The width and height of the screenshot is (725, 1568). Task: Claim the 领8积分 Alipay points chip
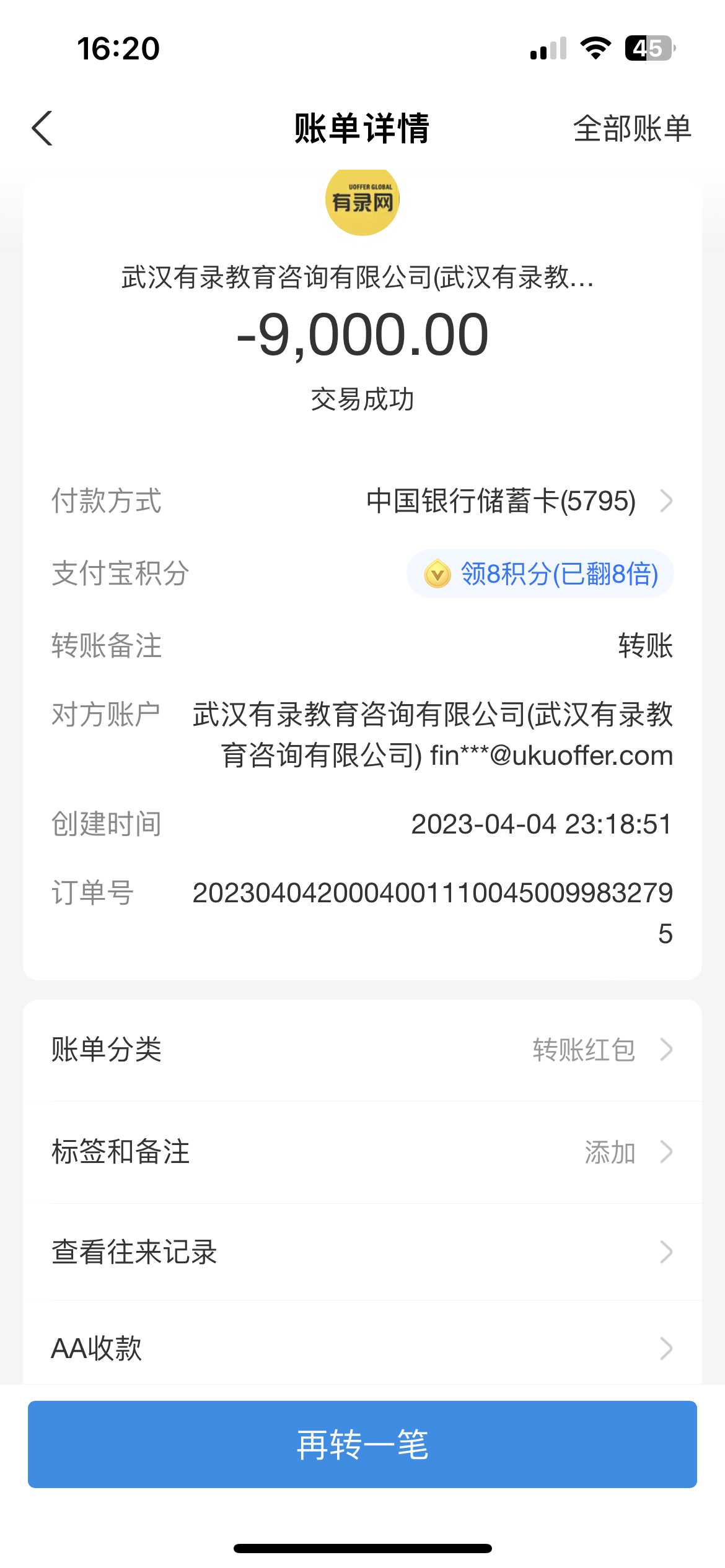[x=540, y=573]
